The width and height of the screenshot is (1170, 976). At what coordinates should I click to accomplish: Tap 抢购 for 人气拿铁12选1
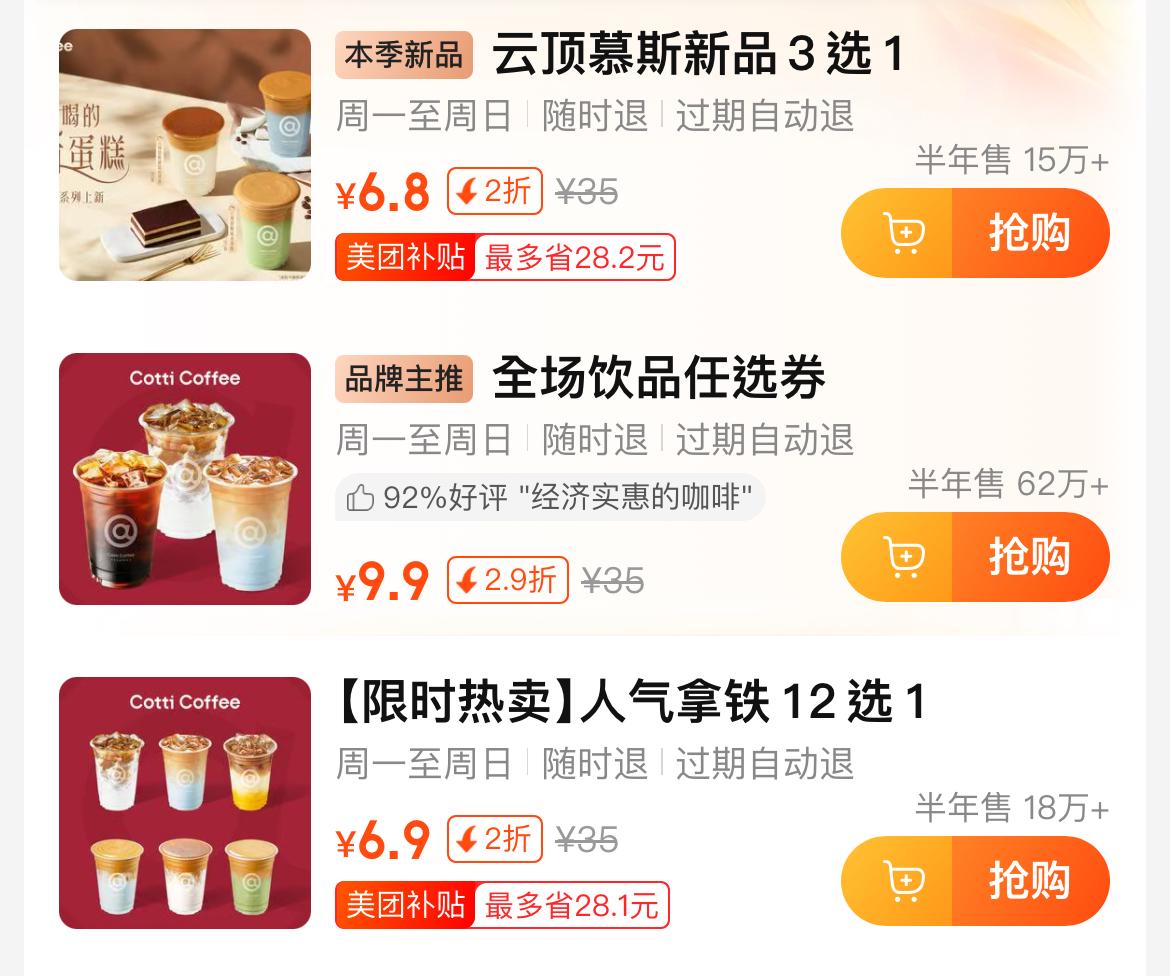tap(1029, 881)
